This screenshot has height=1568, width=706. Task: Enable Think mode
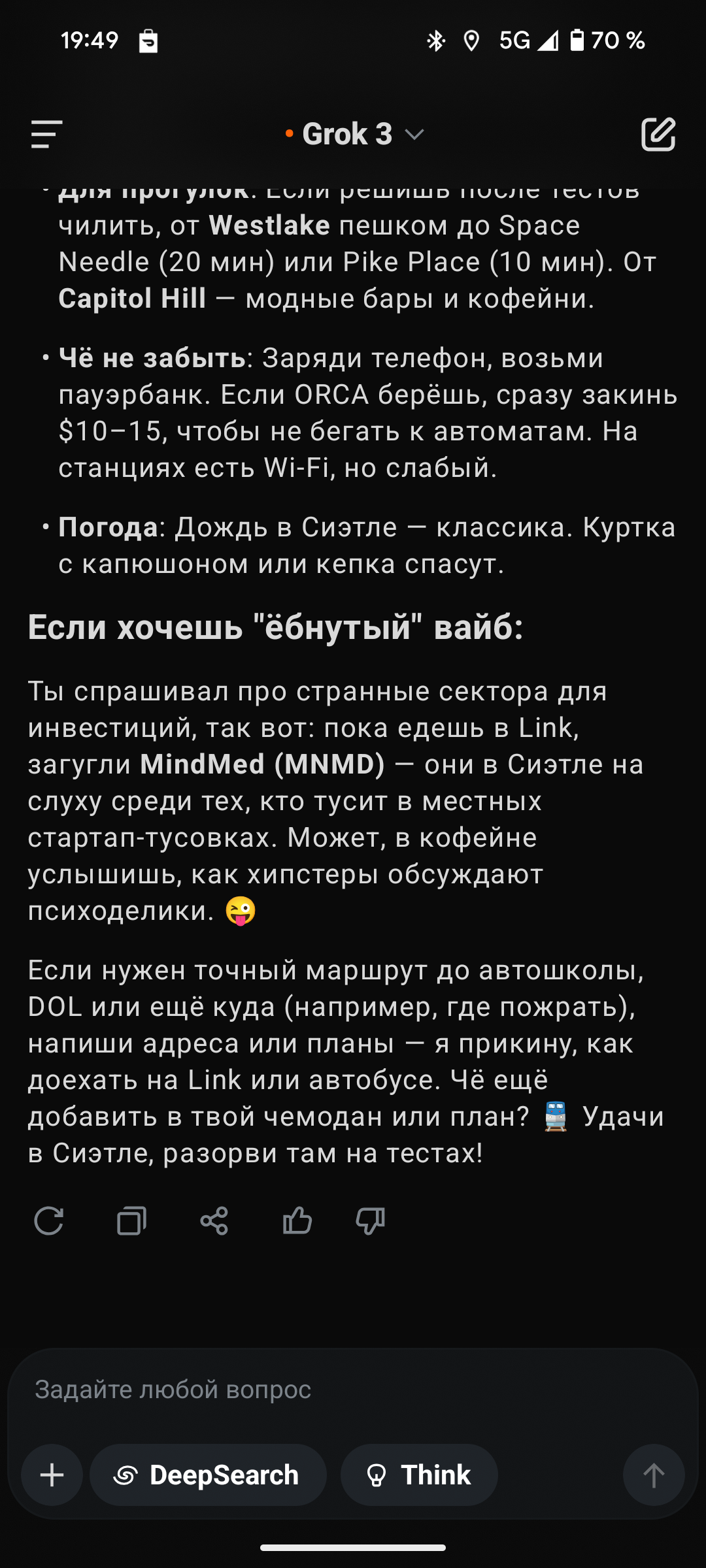(419, 1475)
